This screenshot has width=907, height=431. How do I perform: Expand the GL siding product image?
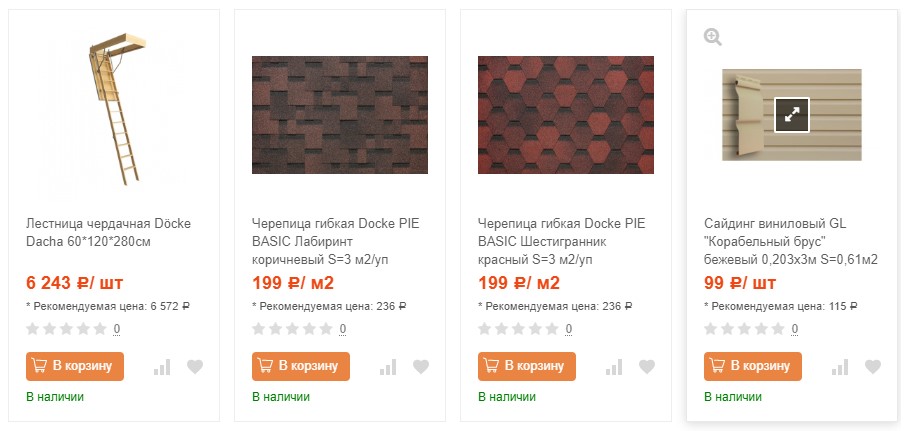tap(791, 115)
